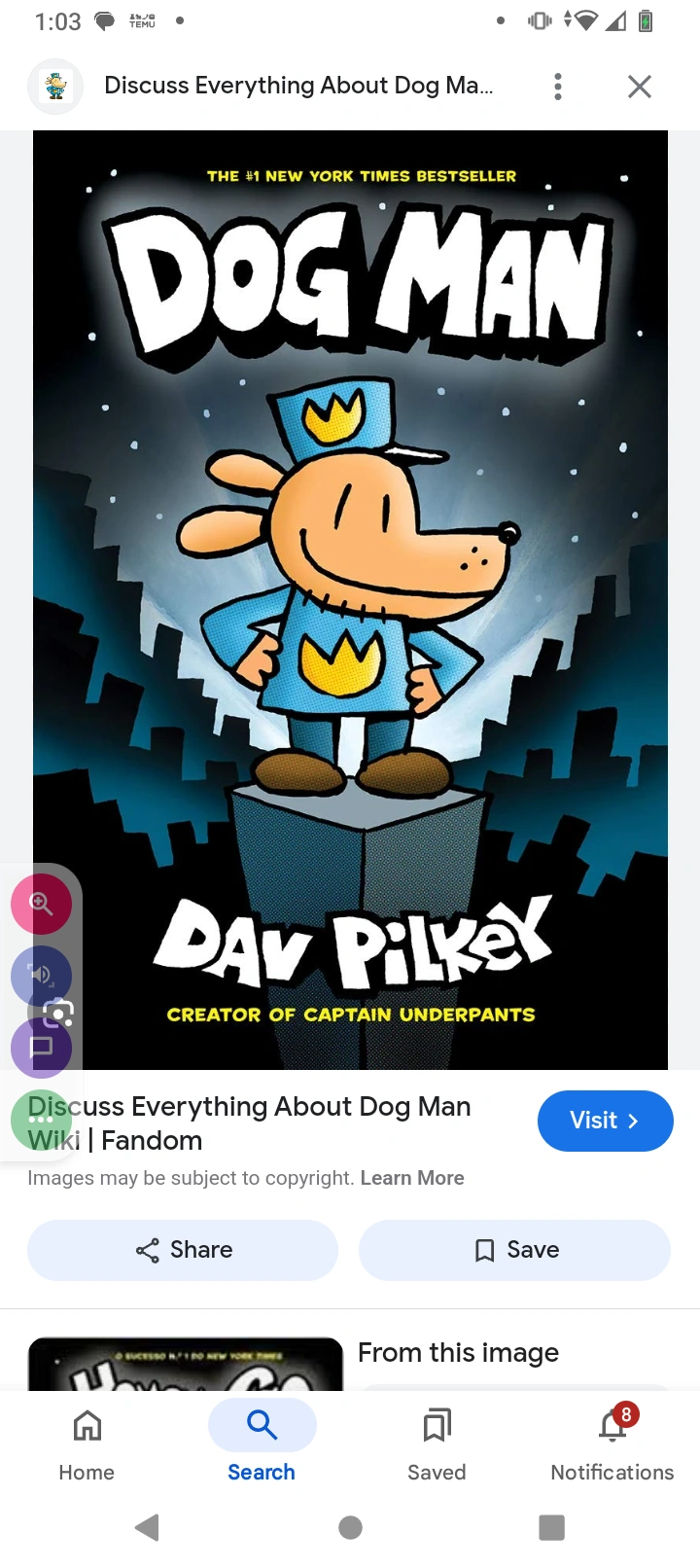Tap the Home house icon

tap(87, 1424)
